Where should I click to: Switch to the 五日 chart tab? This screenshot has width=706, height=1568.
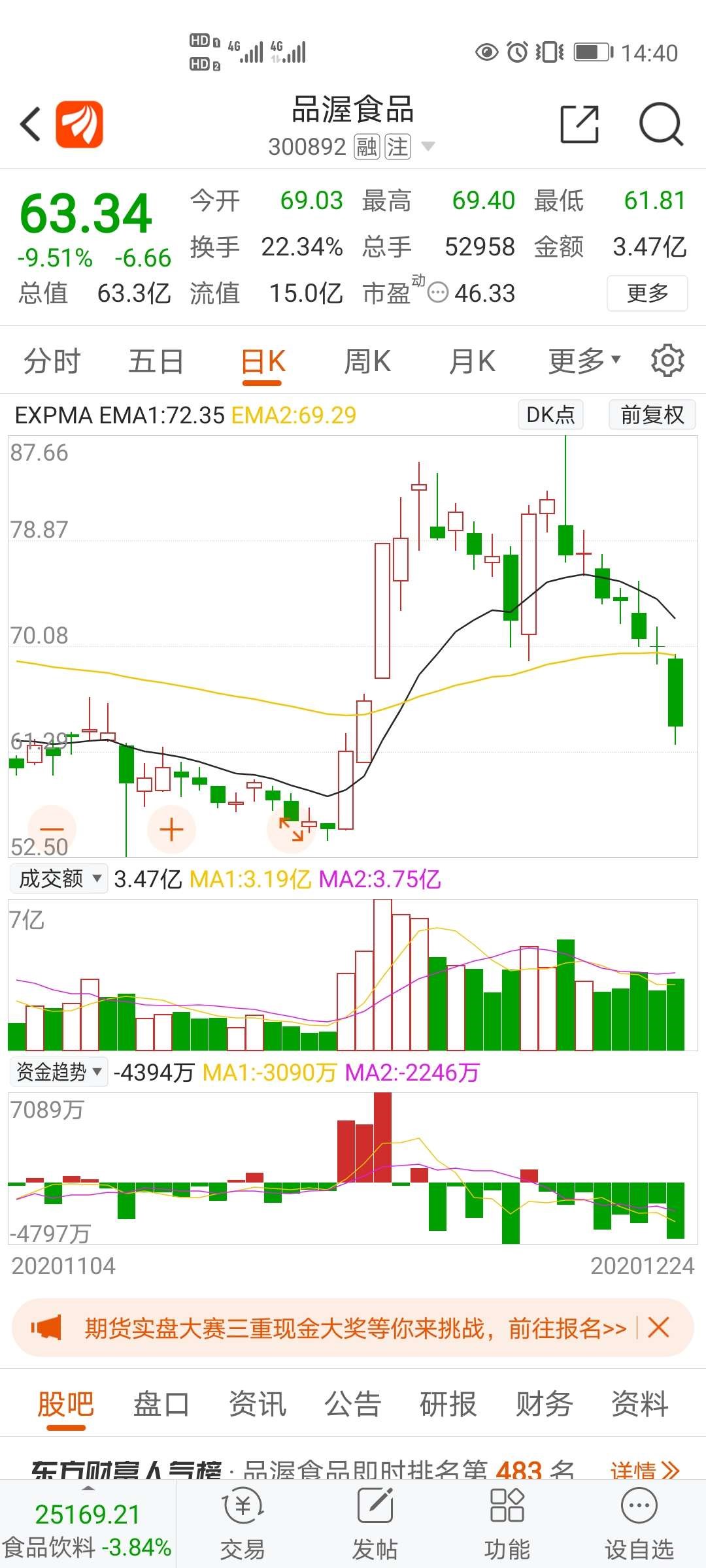coord(156,361)
